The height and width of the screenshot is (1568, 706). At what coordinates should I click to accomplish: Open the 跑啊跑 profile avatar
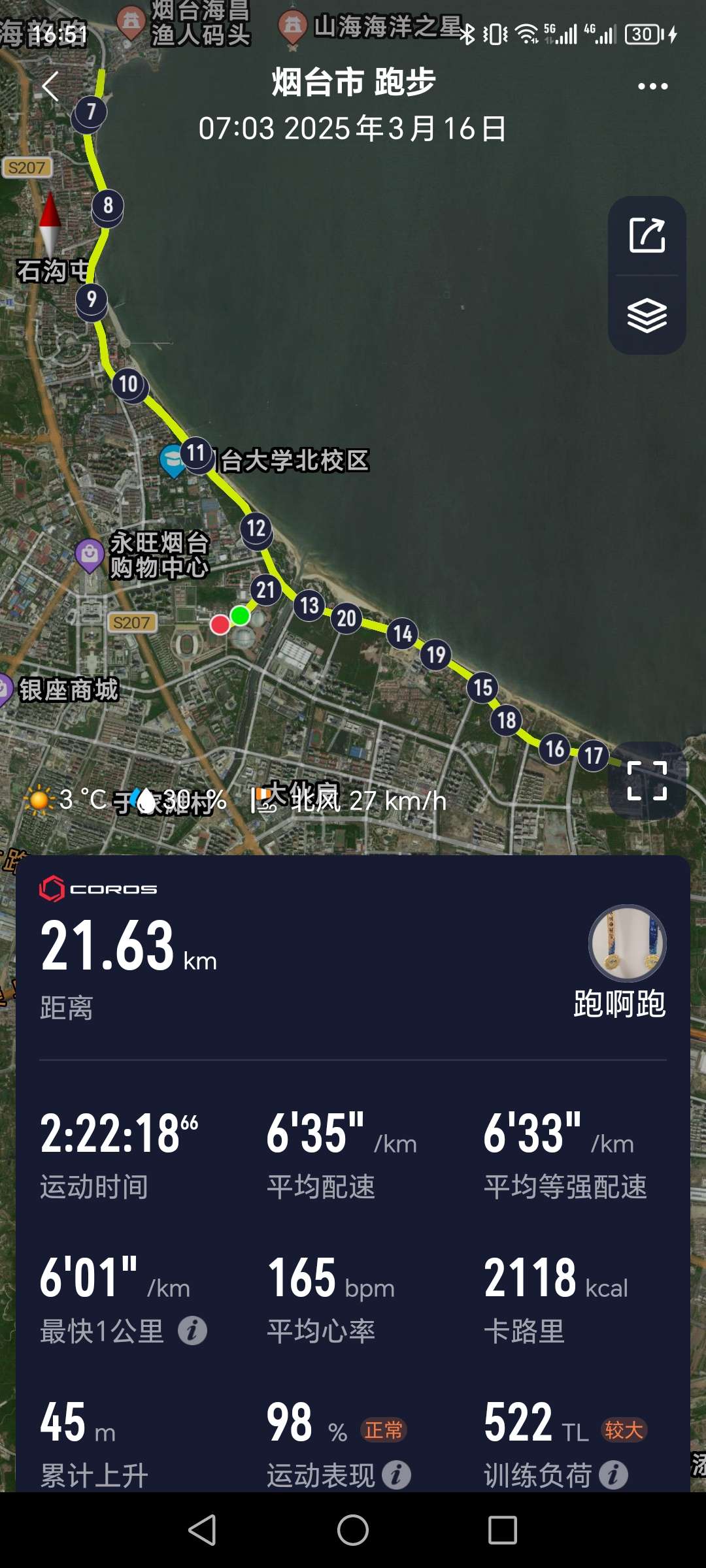coord(627,943)
